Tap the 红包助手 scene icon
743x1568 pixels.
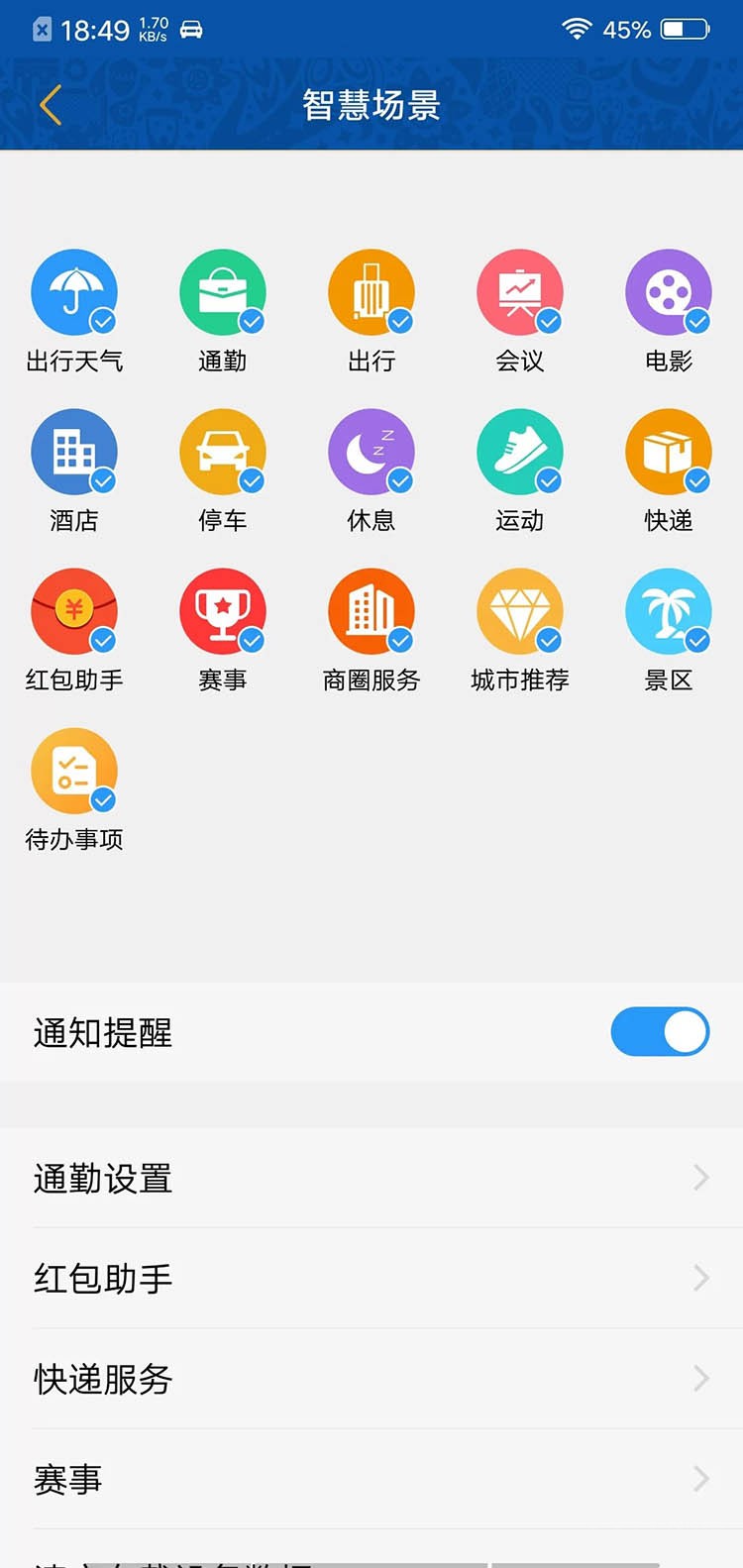tap(74, 612)
